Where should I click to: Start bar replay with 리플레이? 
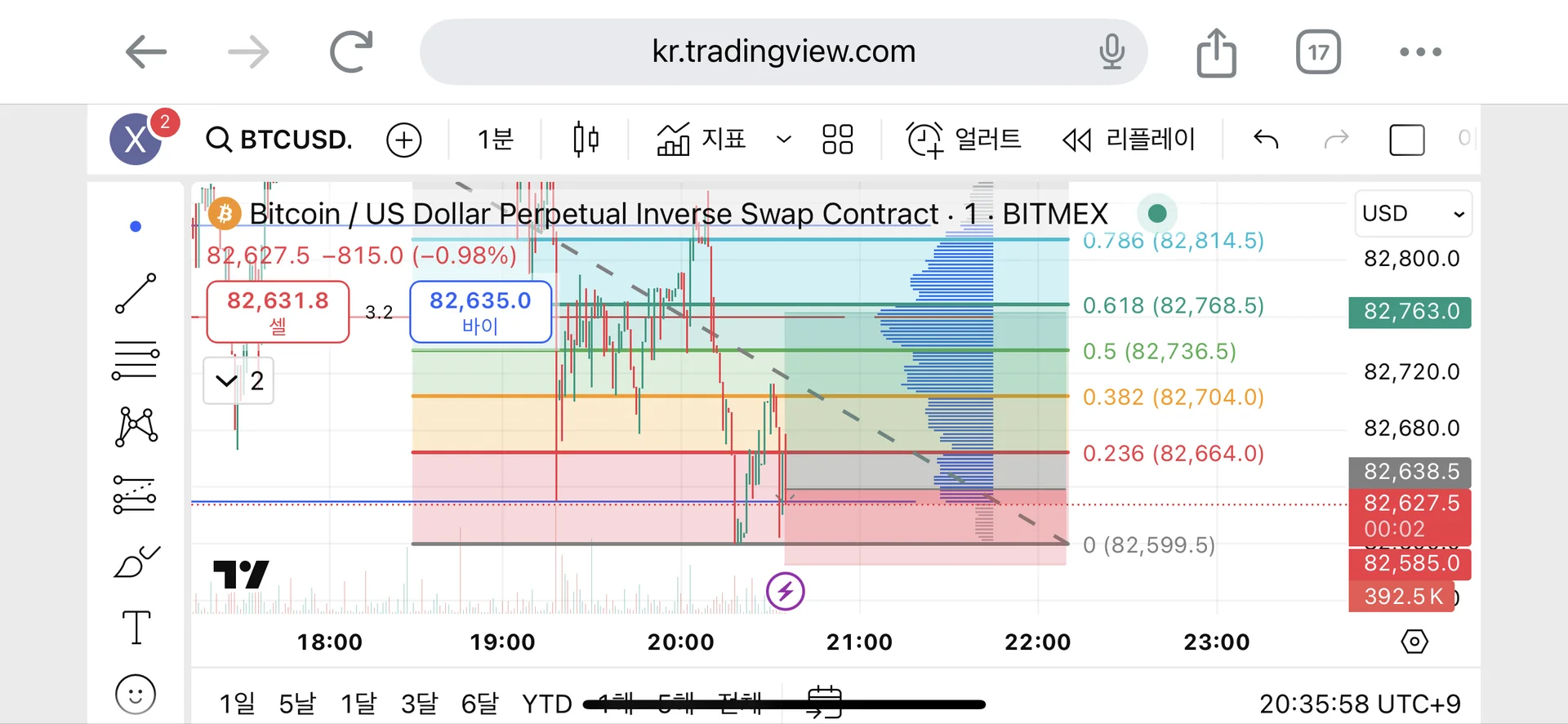(x=1129, y=140)
